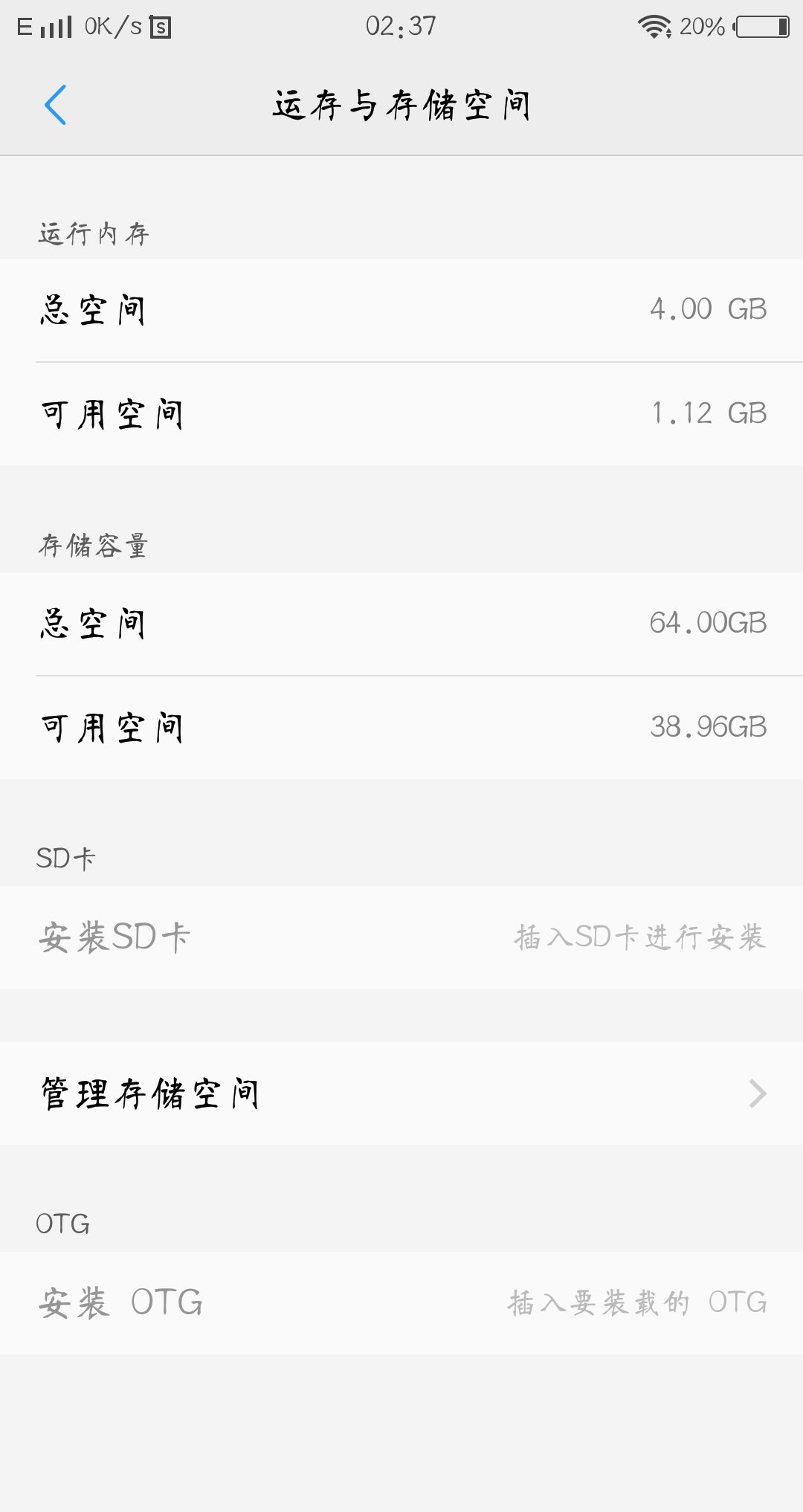This screenshot has height=1512, width=803.
Task: Open the 运行内存 section
Action: coord(93,234)
